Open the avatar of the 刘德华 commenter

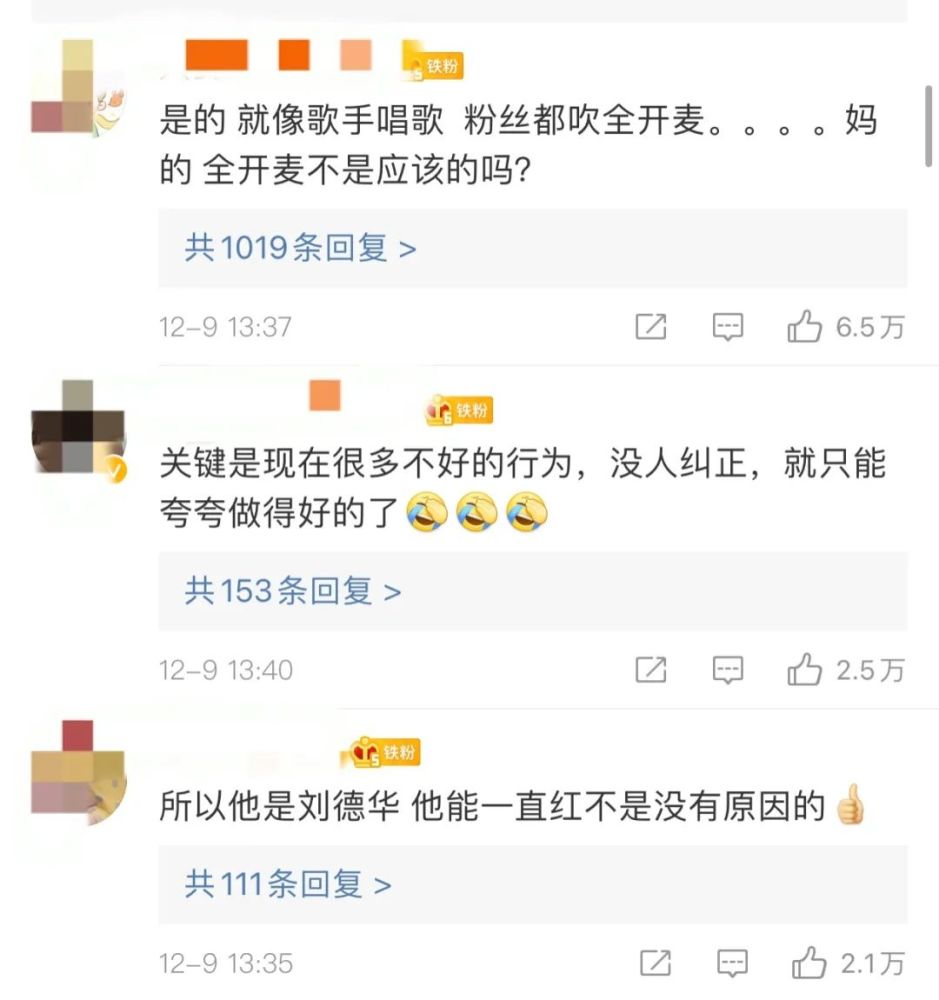(78, 768)
